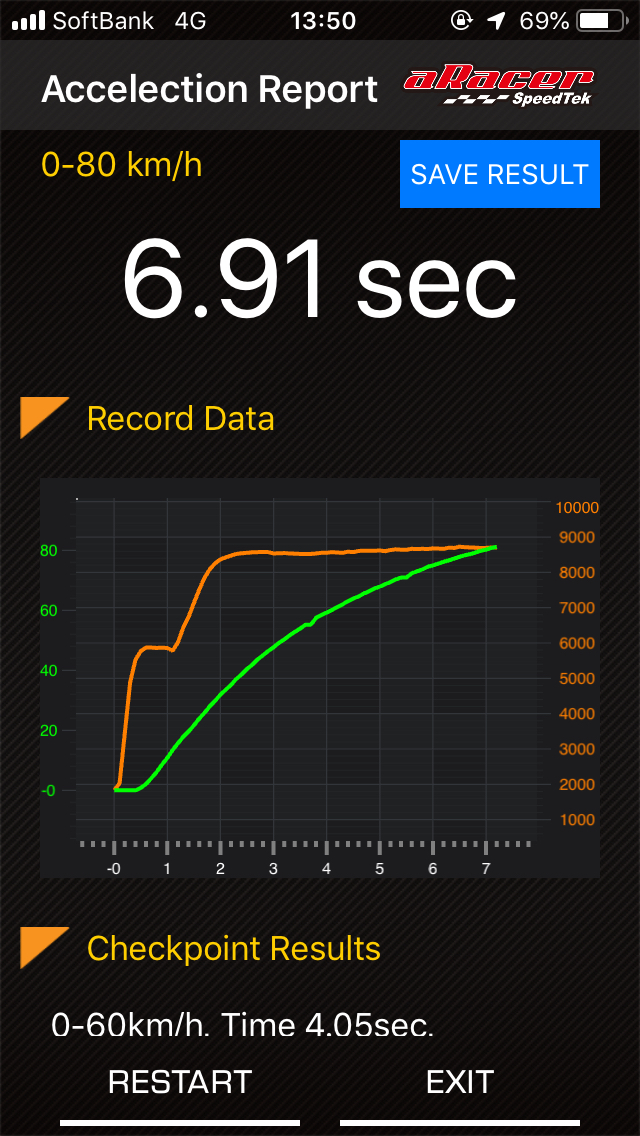Restart the acceleration test

tap(180, 1082)
